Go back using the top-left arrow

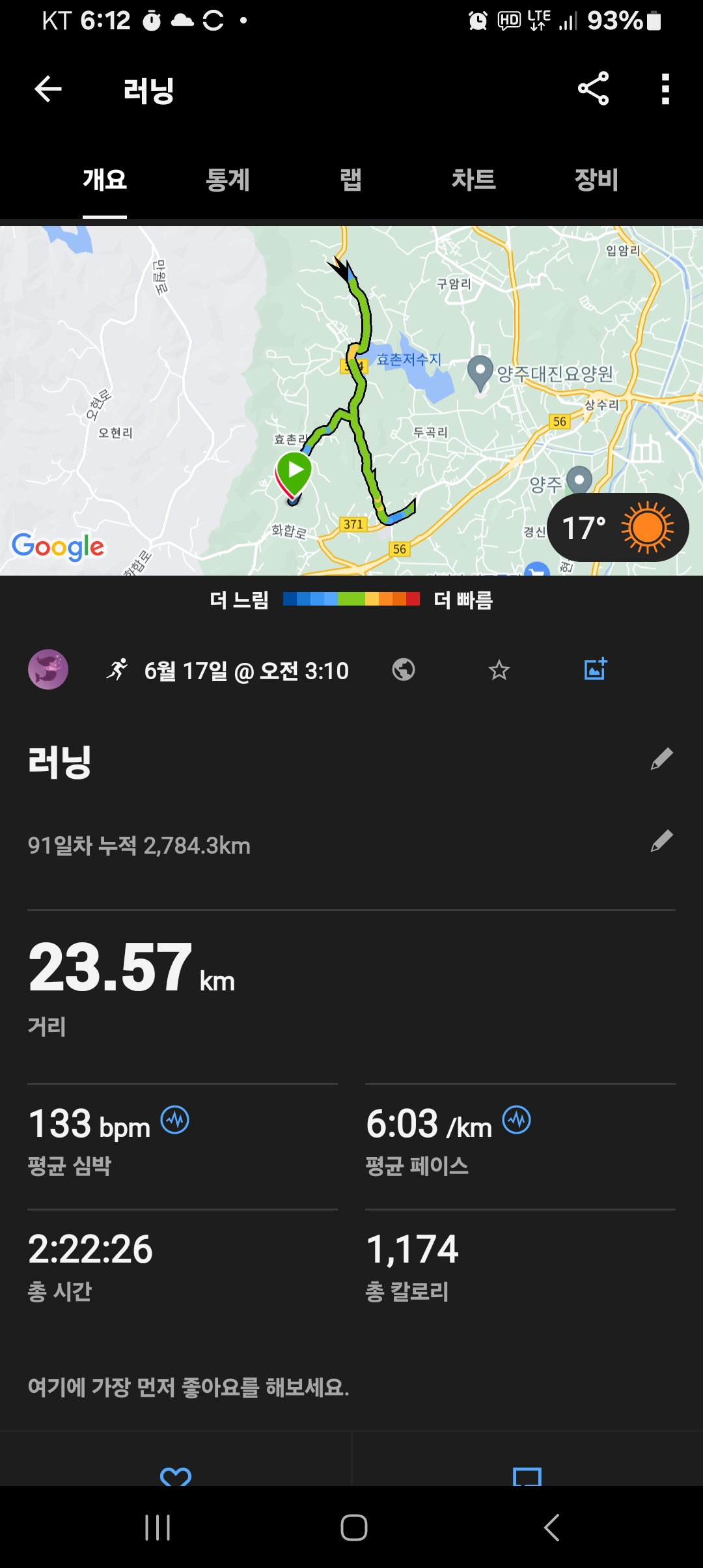[48, 89]
